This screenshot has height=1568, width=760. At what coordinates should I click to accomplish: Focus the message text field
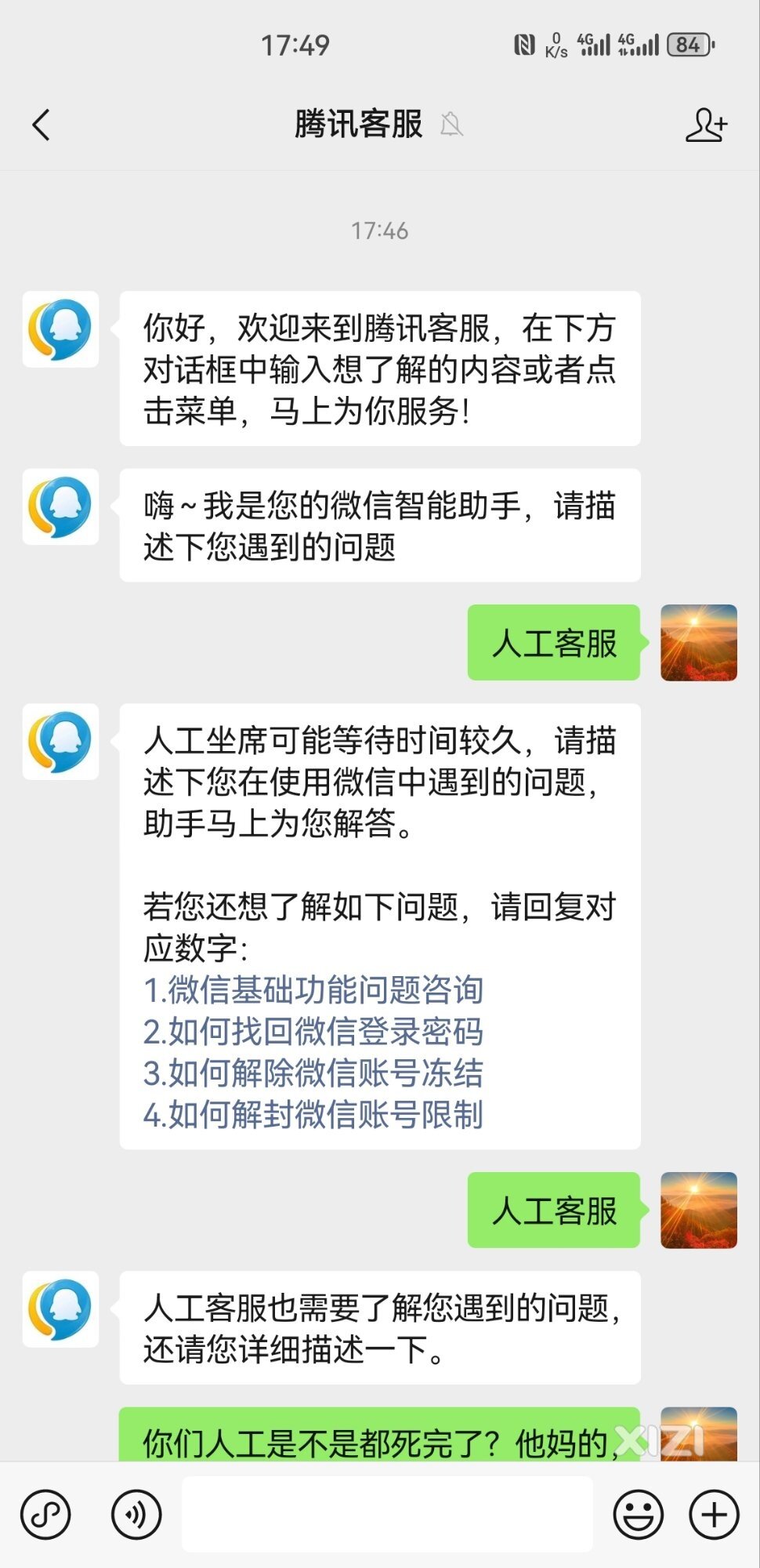tap(387, 1515)
